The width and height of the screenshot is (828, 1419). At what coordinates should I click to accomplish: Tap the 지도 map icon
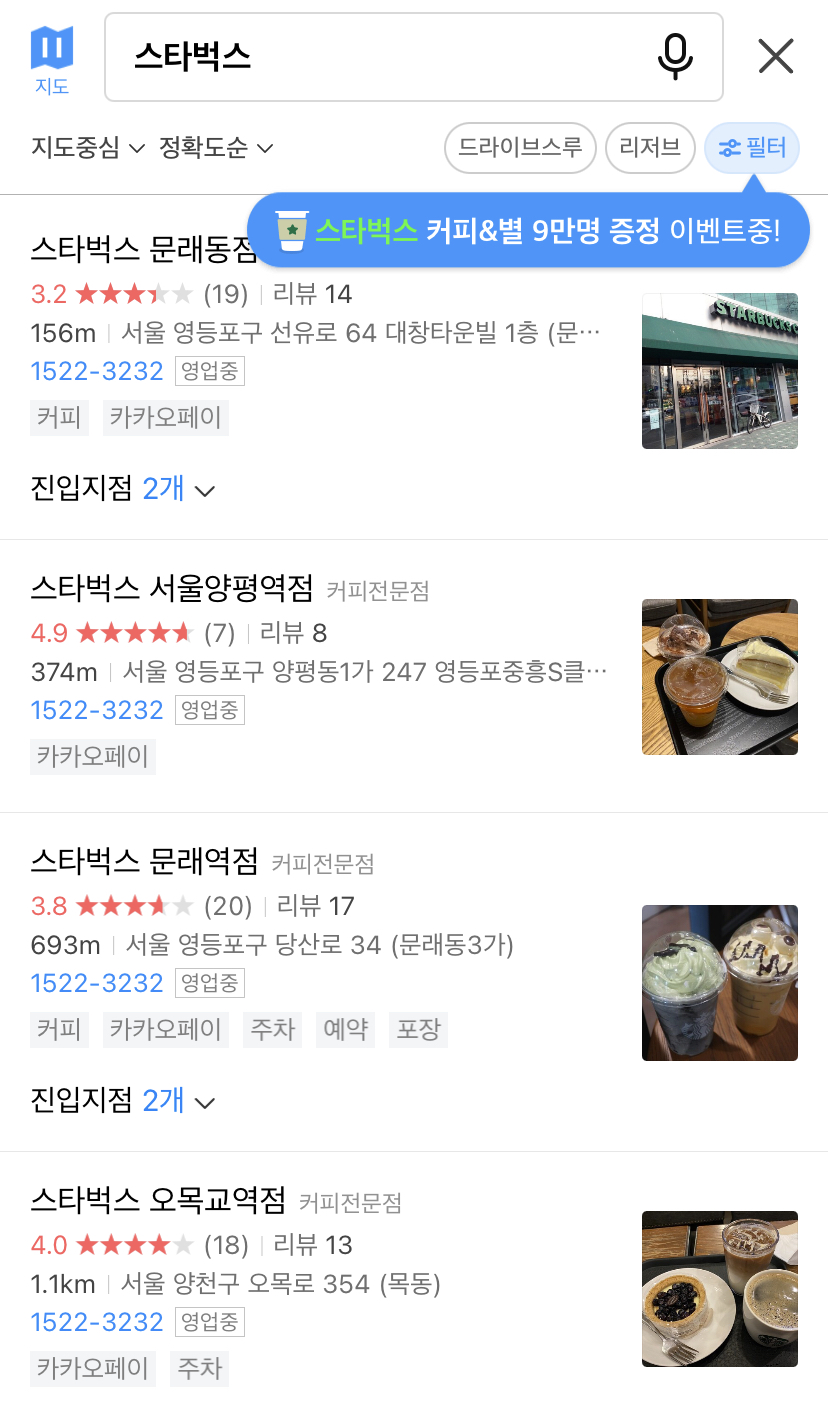[52, 58]
